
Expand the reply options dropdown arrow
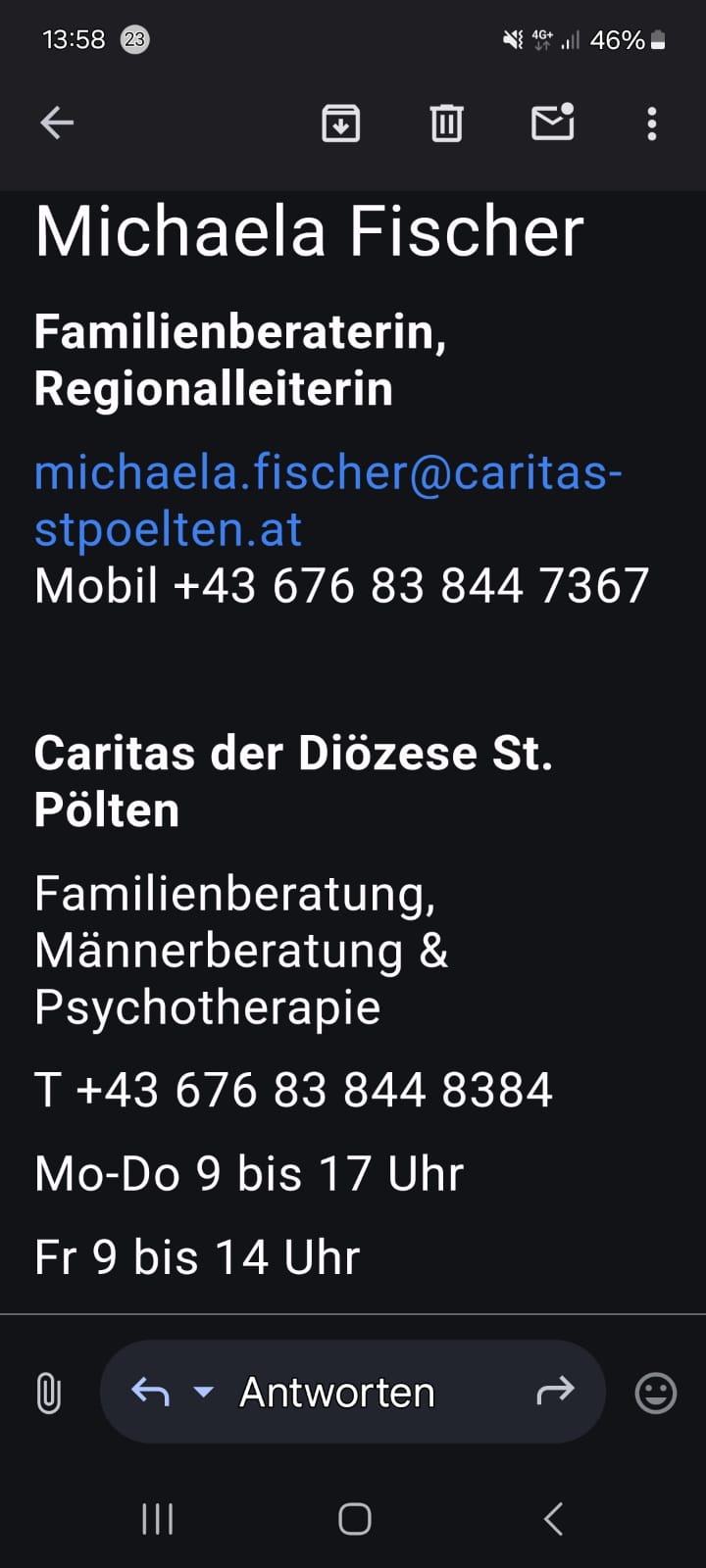[203, 1392]
